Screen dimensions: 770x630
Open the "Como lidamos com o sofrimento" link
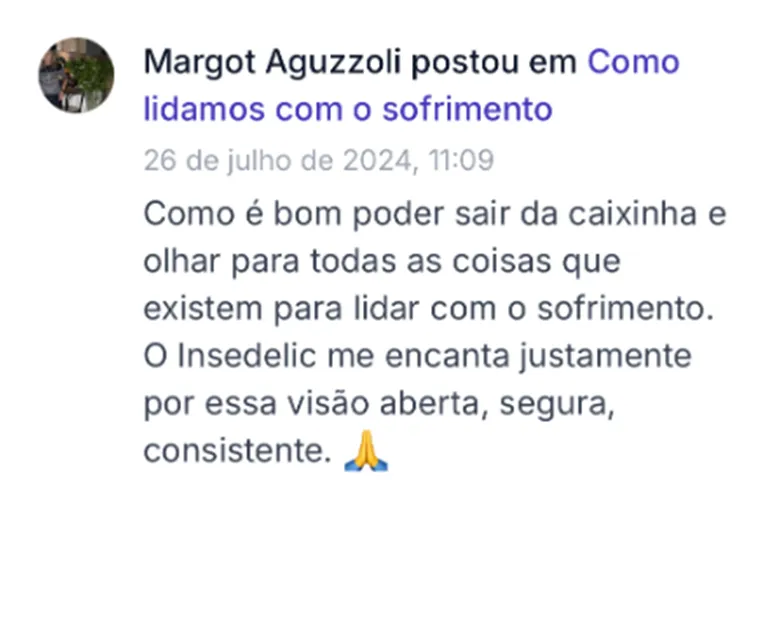coord(347,108)
